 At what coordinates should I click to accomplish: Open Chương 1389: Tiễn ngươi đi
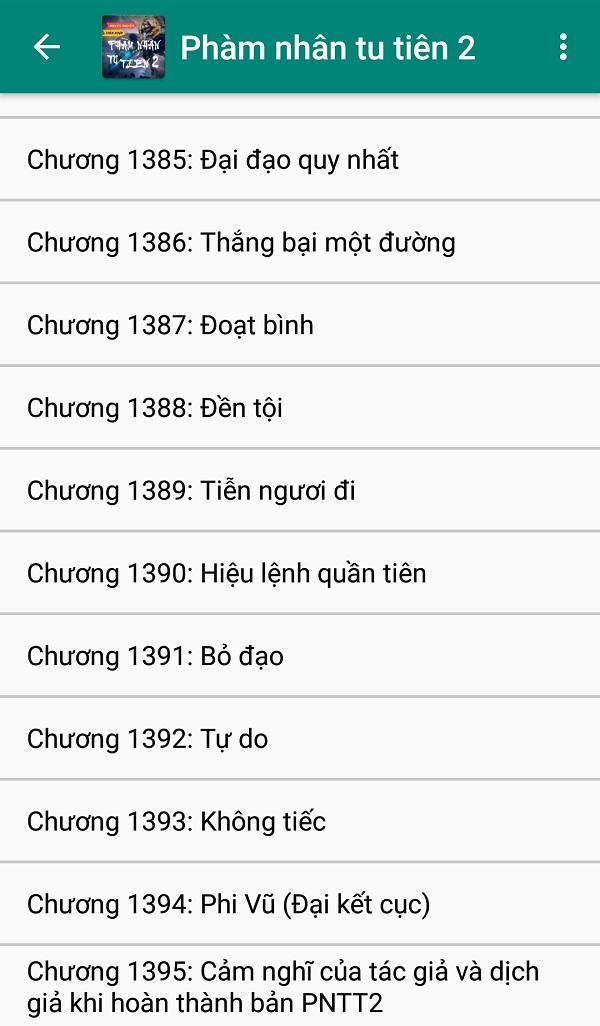click(x=191, y=491)
